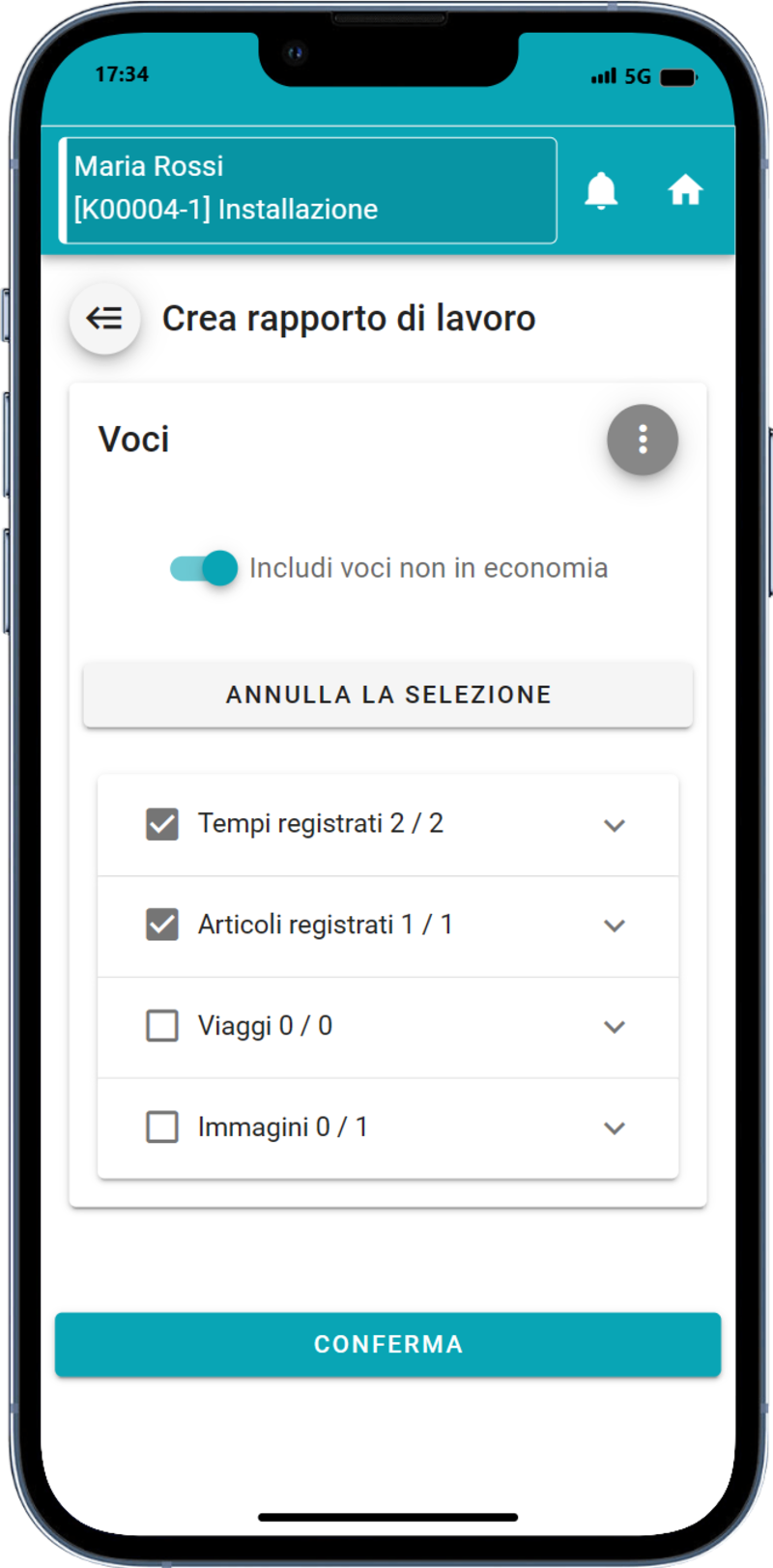Screen dimensions: 773x1568
Task: Select the Immagini checkbox
Action: [x=162, y=1126]
